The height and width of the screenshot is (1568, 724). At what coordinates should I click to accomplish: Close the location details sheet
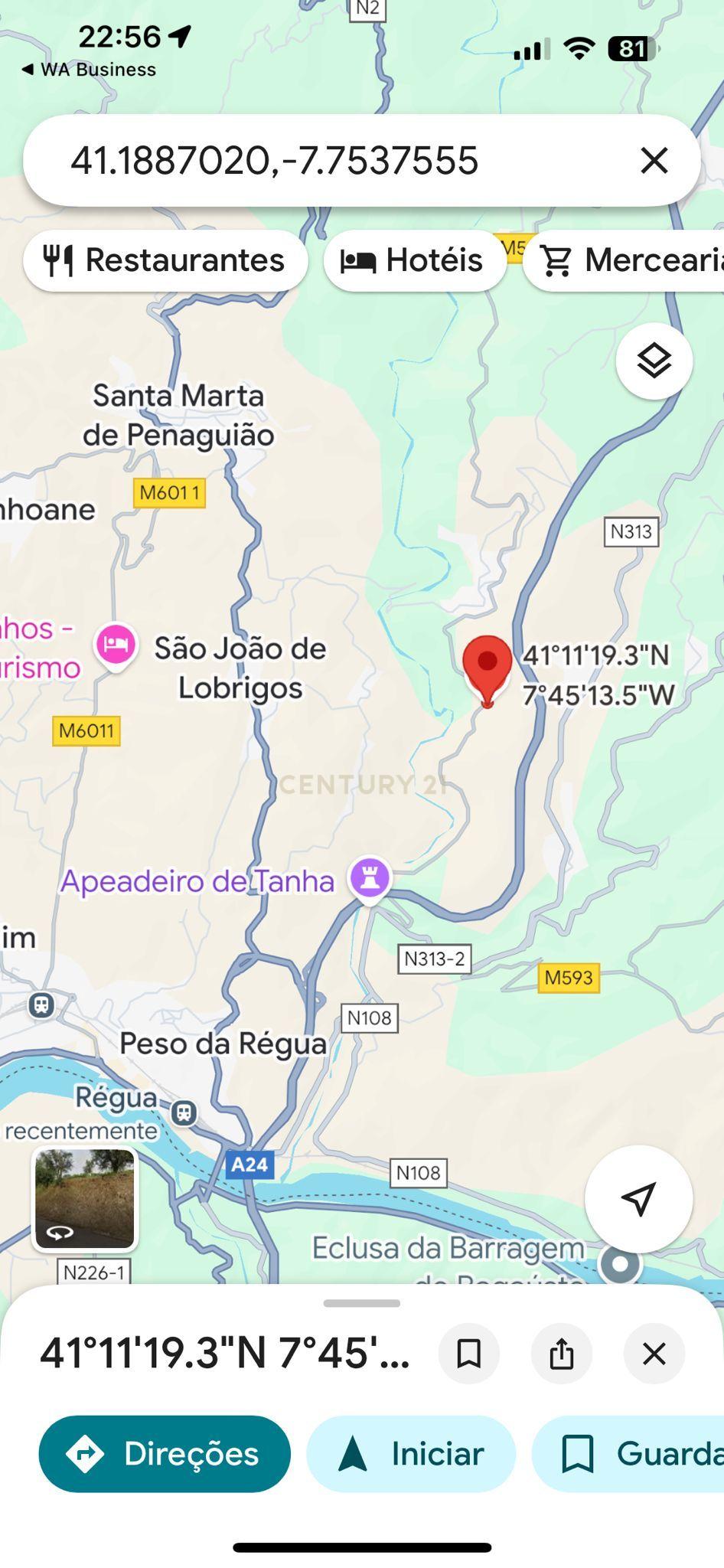(x=654, y=1354)
